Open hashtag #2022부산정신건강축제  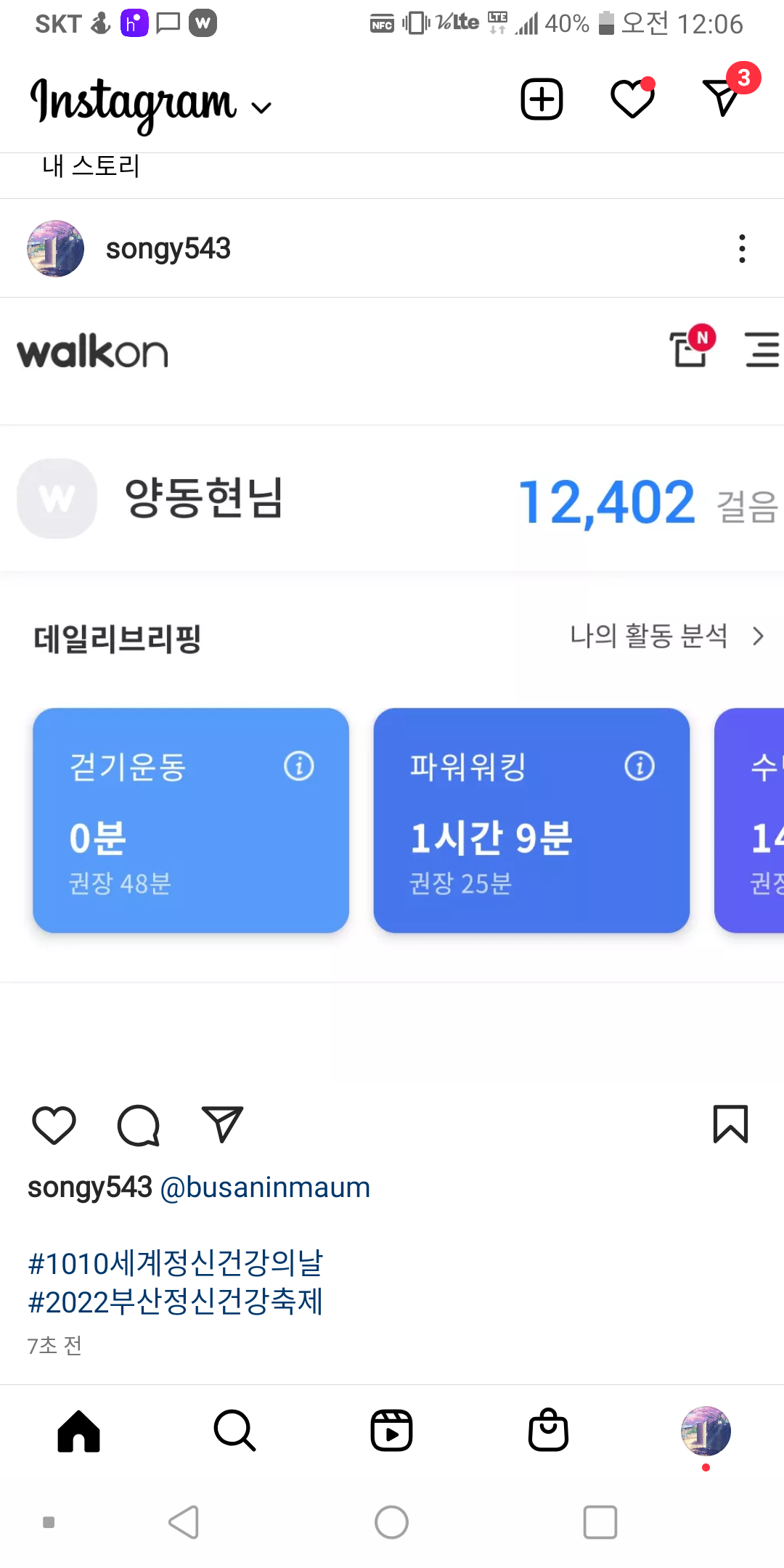(x=175, y=1302)
